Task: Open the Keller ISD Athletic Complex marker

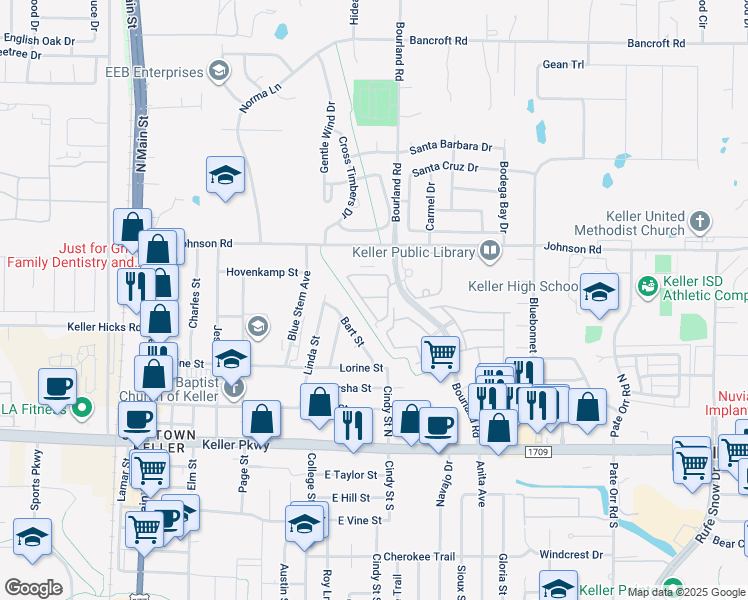Action: click(649, 286)
